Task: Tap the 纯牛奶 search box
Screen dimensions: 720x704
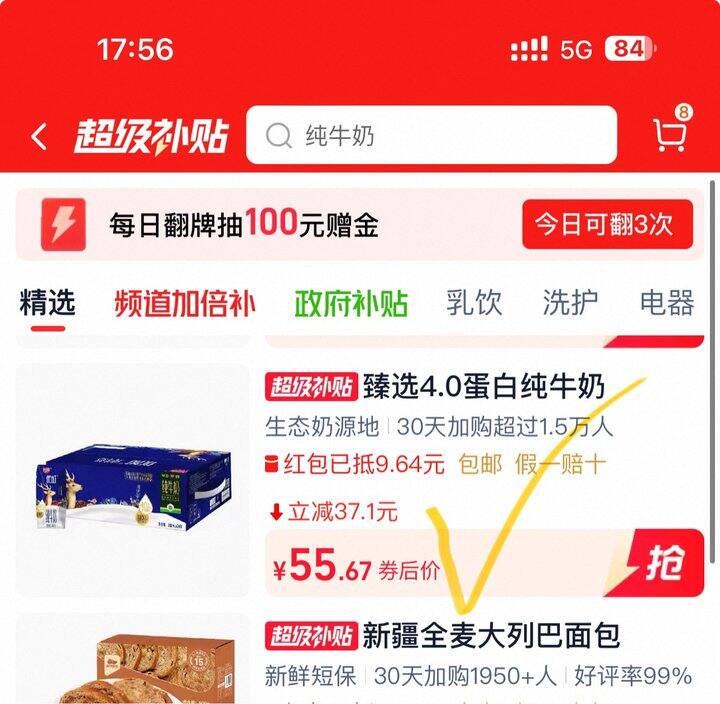Action: click(x=431, y=136)
